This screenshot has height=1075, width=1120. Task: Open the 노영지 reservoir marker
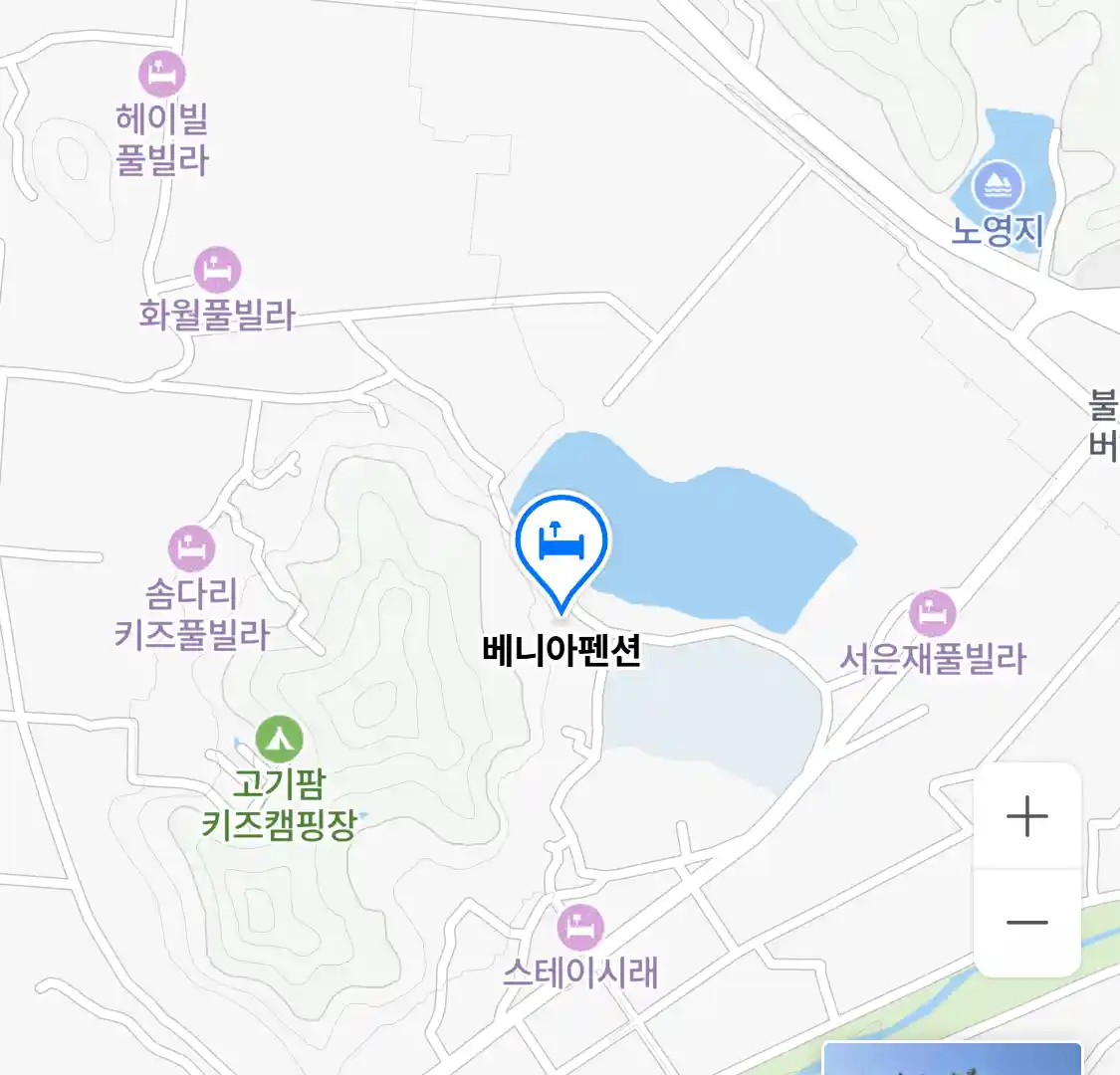997,185
